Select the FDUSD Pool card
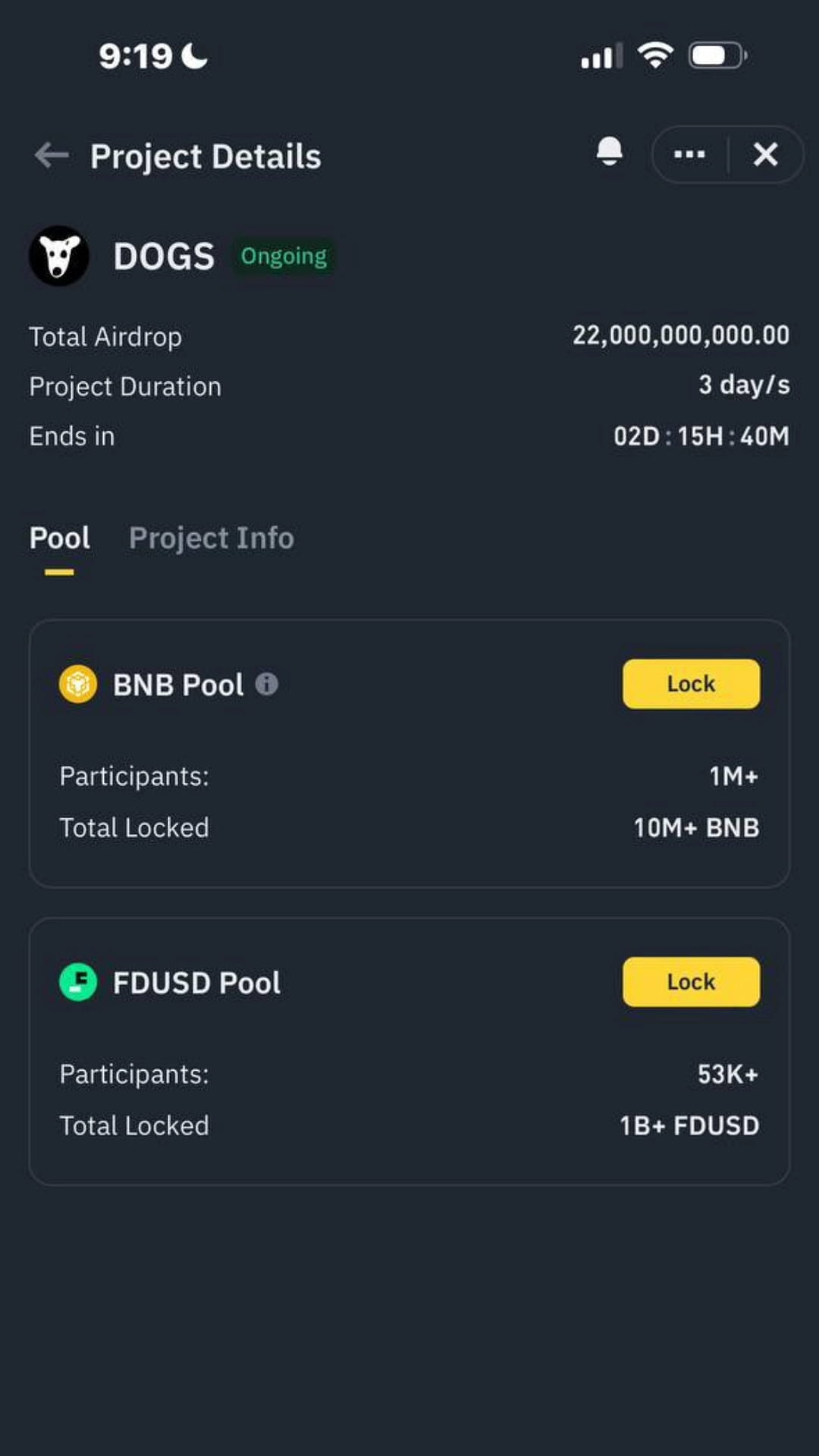This screenshot has height=1456, width=819. click(x=409, y=1050)
